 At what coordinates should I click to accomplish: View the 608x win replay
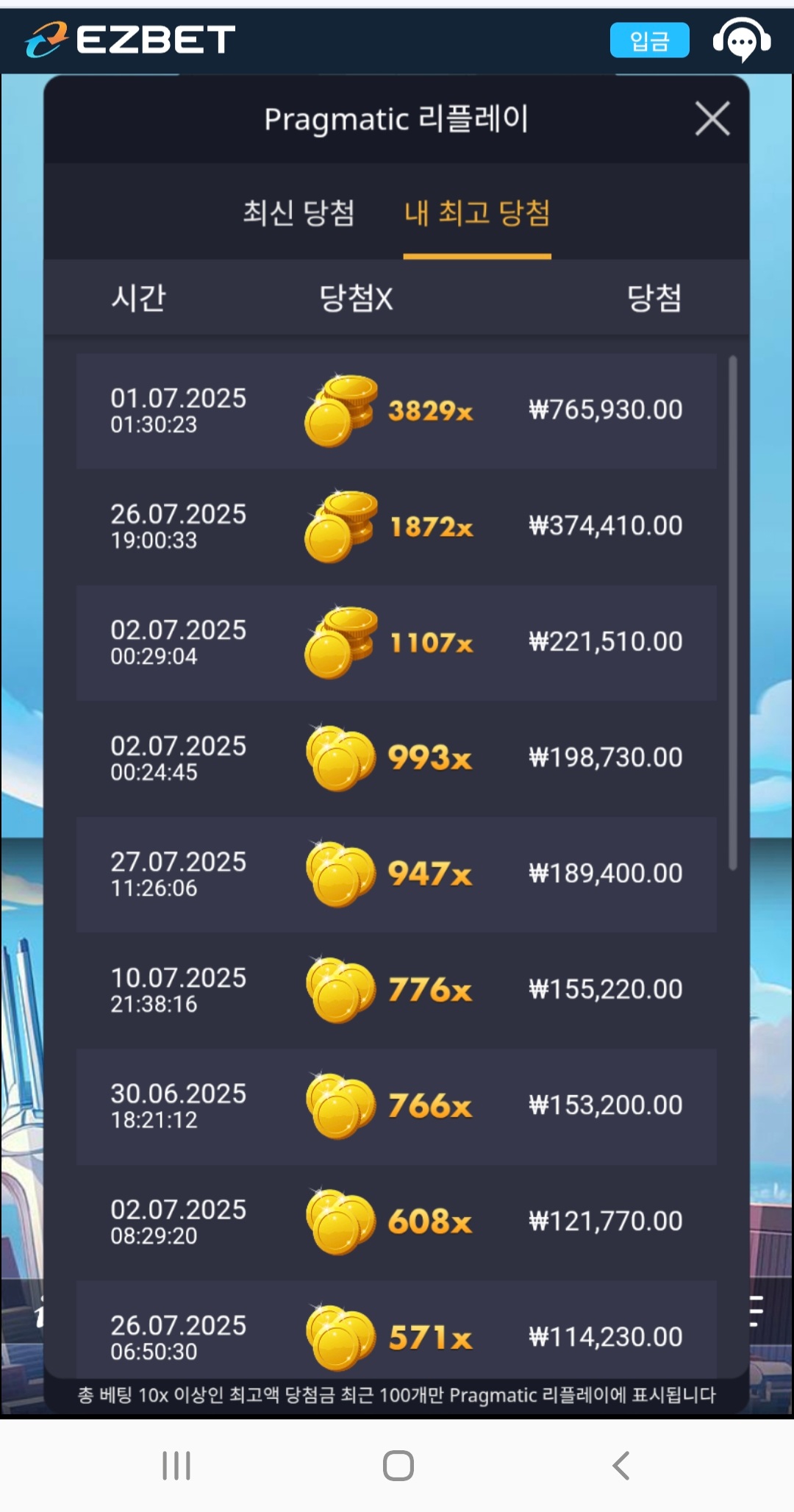pos(396,1222)
